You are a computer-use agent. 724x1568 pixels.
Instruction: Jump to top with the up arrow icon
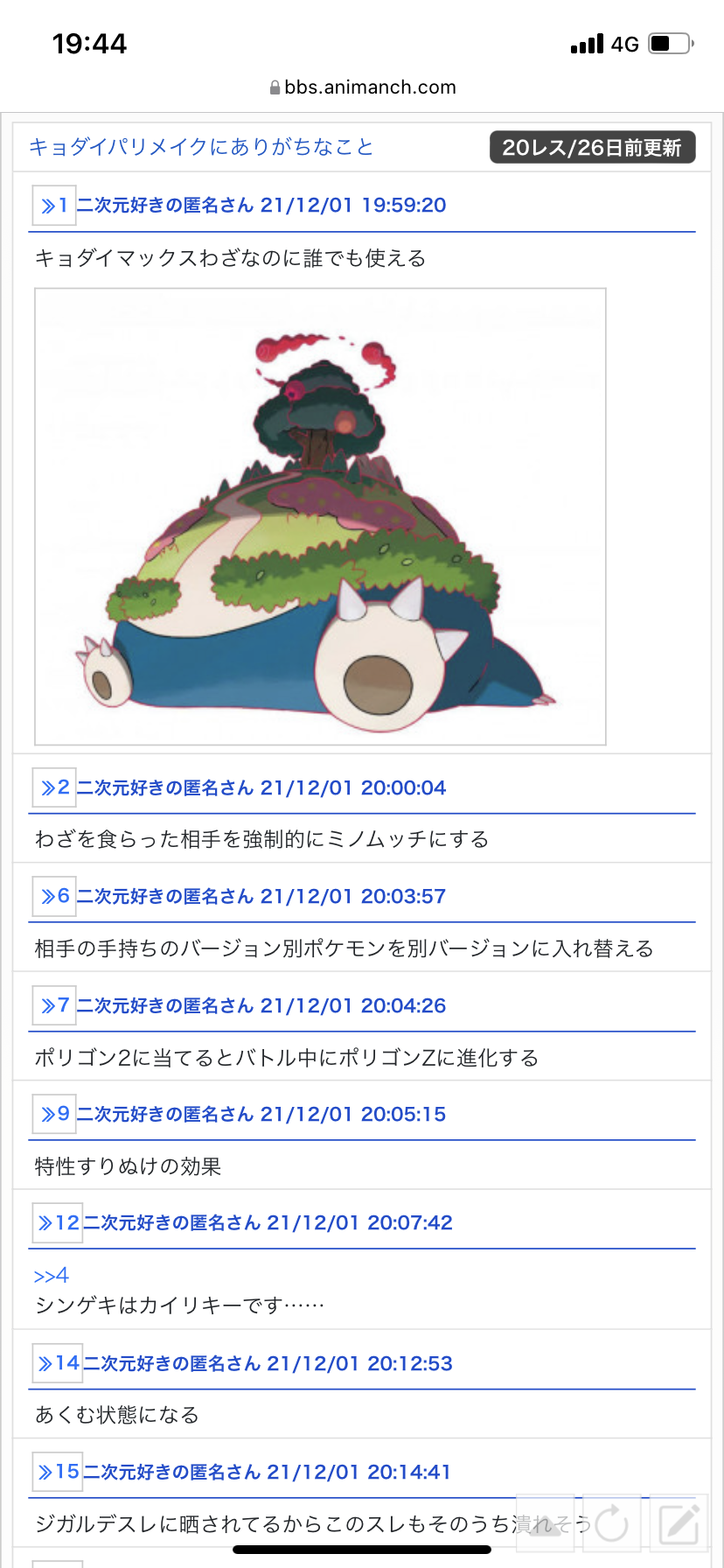(x=545, y=1523)
